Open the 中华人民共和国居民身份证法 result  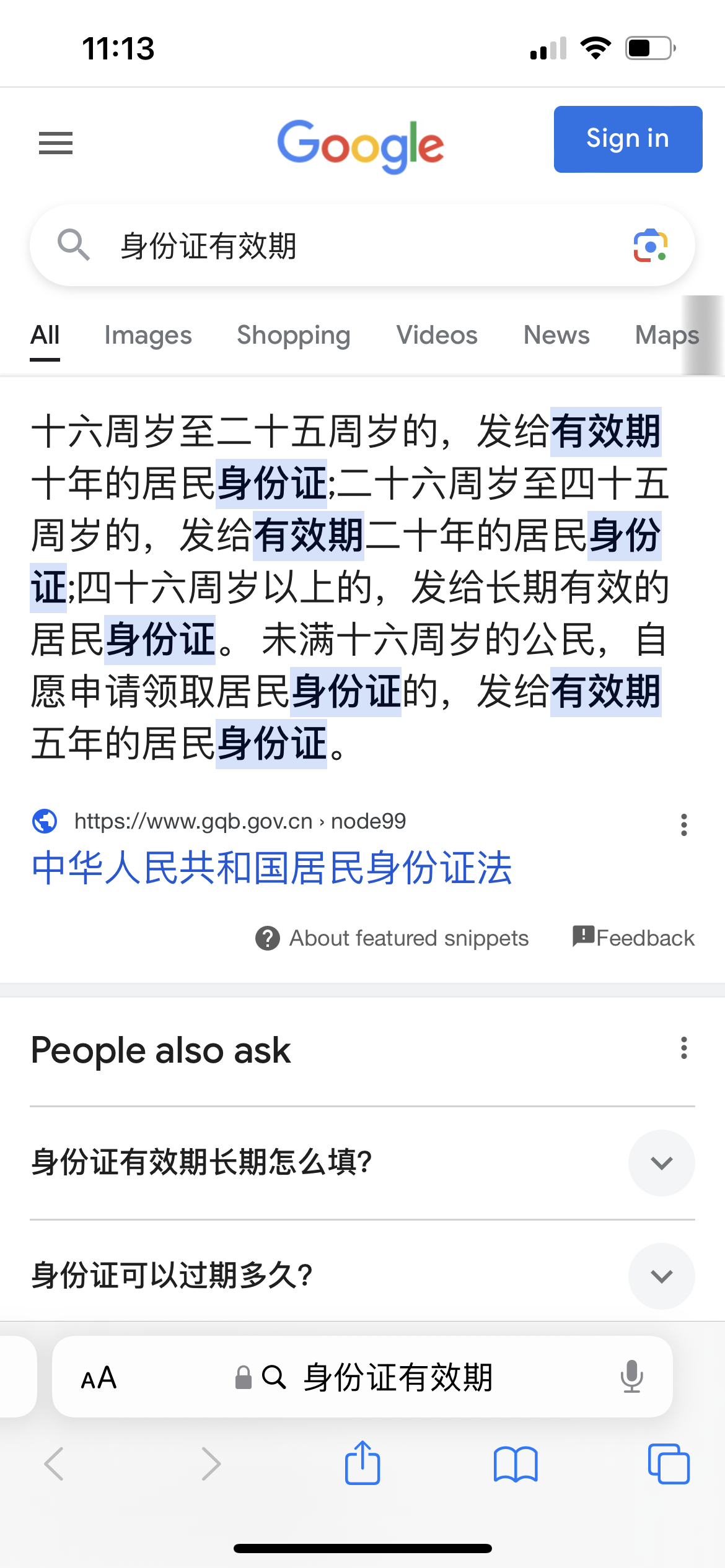pos(271,868)
